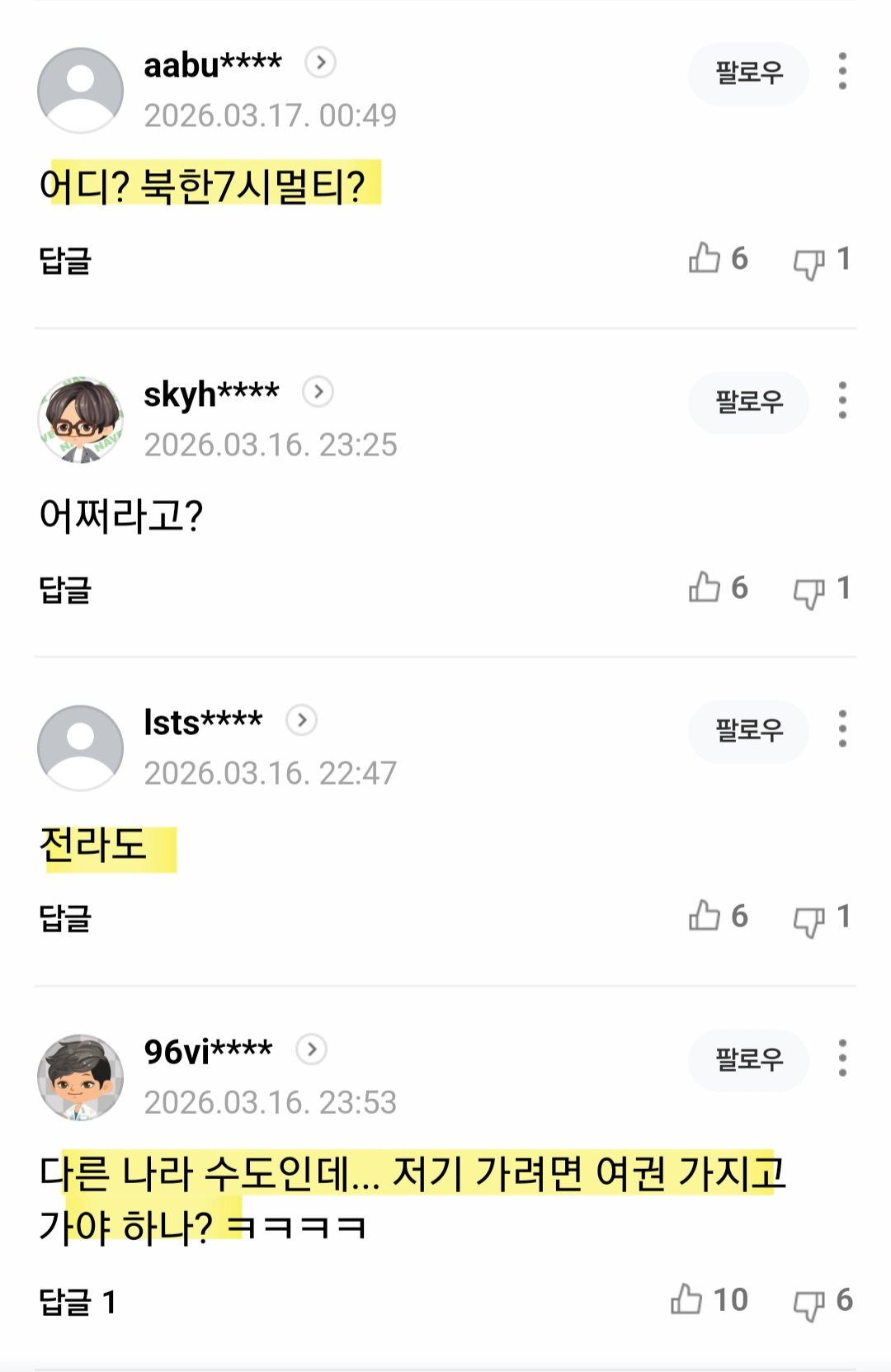Open 96vi**** profile avatar
The image size is (891, 1372).
coord(80,1077)
